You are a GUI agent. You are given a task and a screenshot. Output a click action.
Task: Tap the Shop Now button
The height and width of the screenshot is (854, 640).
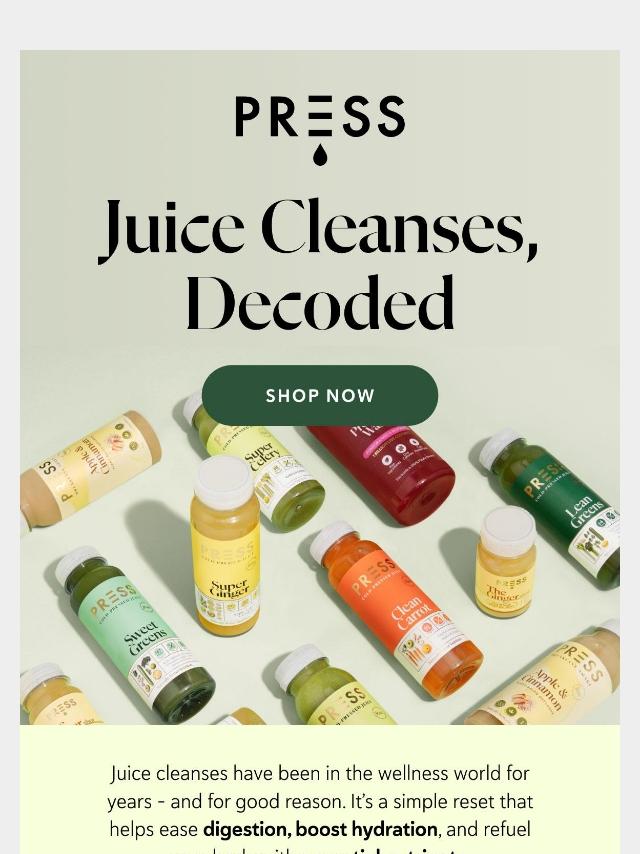[320, 395]
